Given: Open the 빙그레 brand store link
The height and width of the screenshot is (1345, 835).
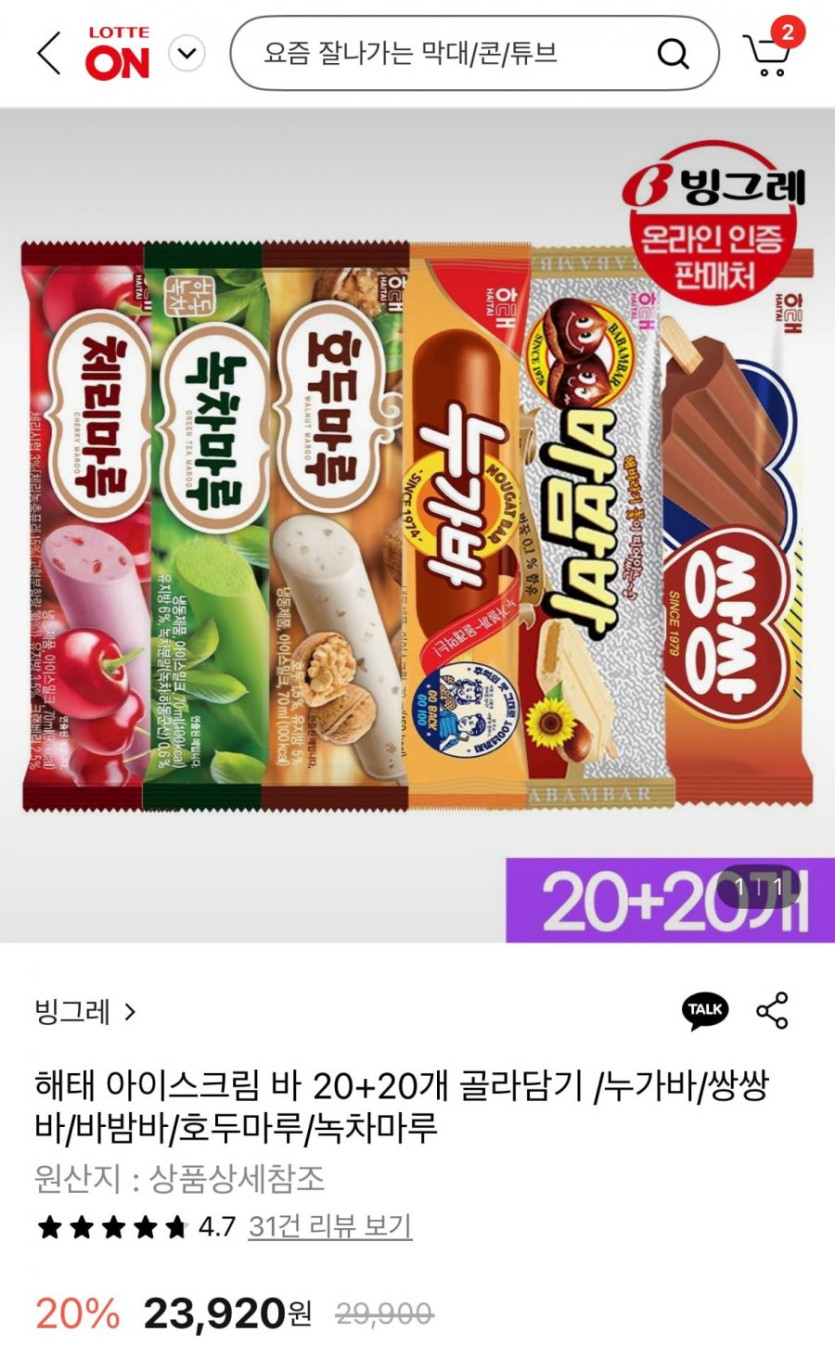Looking at the screenshot, I should [x=85, y=1012].
